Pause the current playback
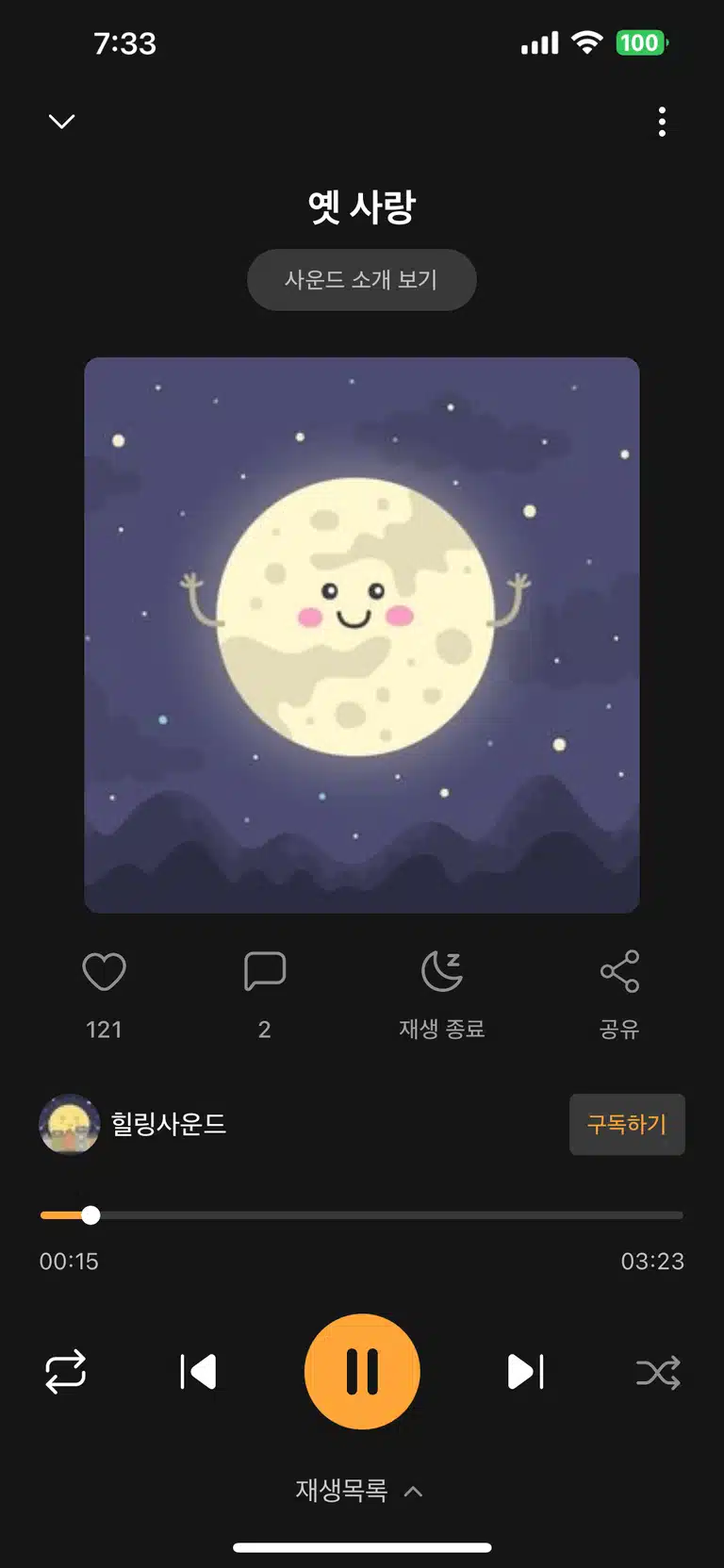 click(x=362, y=1372)
